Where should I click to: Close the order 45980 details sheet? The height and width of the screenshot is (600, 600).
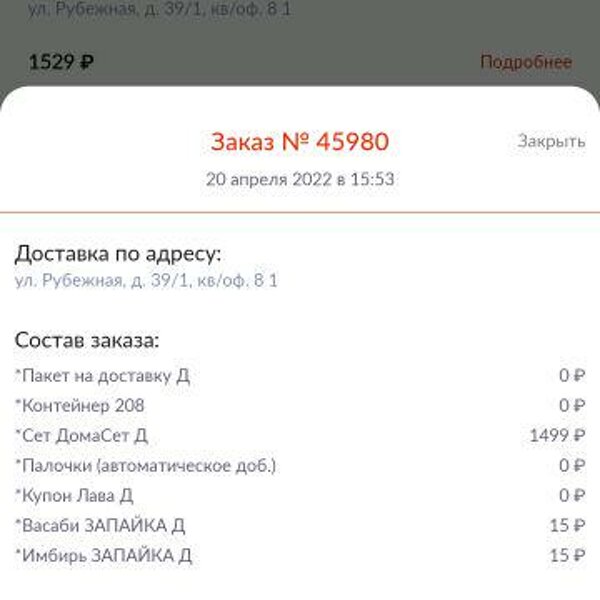(x=550, y=142)
